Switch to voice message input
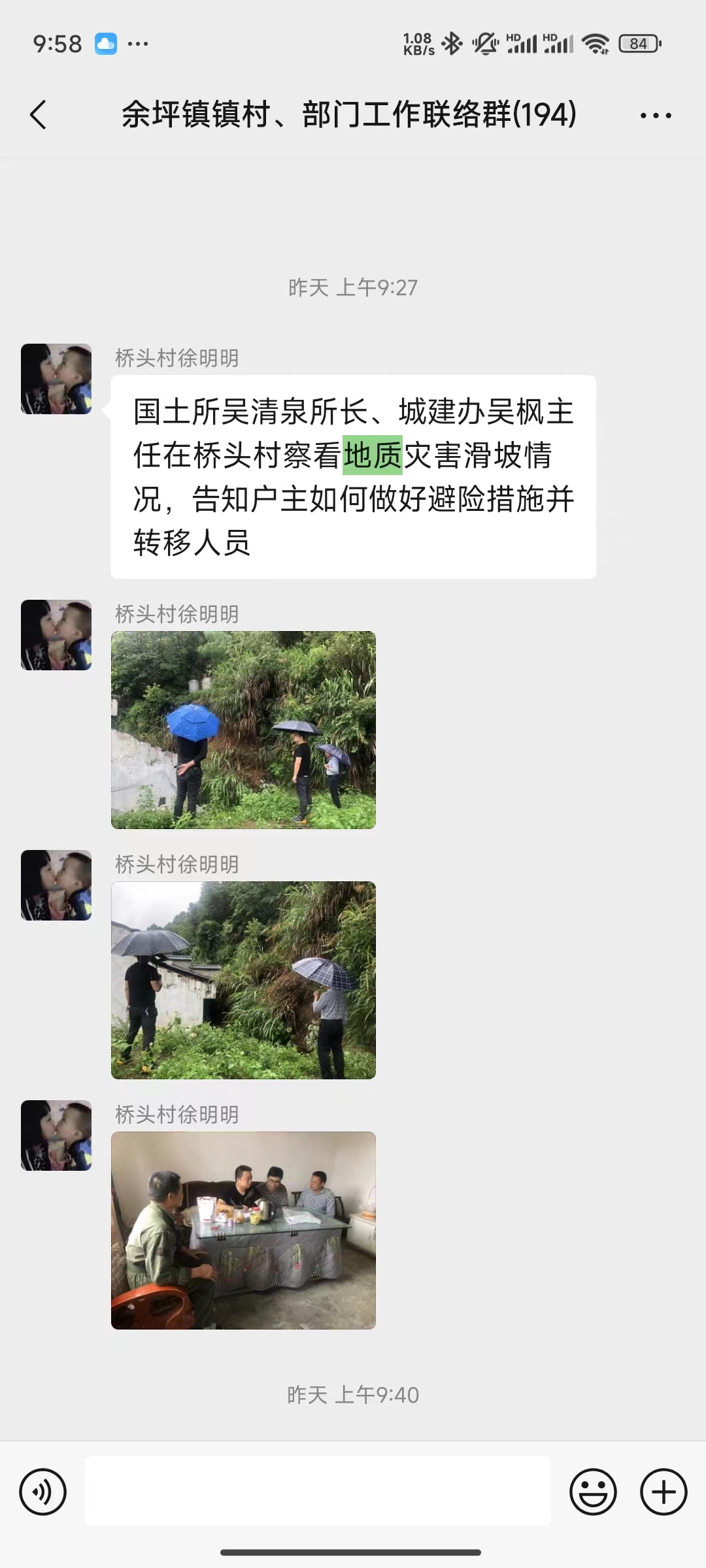 coord(43,1492)
